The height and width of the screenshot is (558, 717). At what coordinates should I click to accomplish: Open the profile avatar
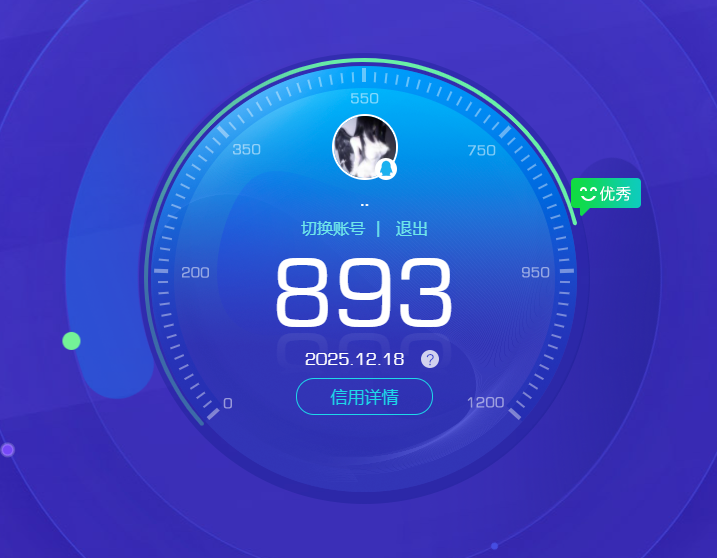pyautogui.click(x=364, y=147)
